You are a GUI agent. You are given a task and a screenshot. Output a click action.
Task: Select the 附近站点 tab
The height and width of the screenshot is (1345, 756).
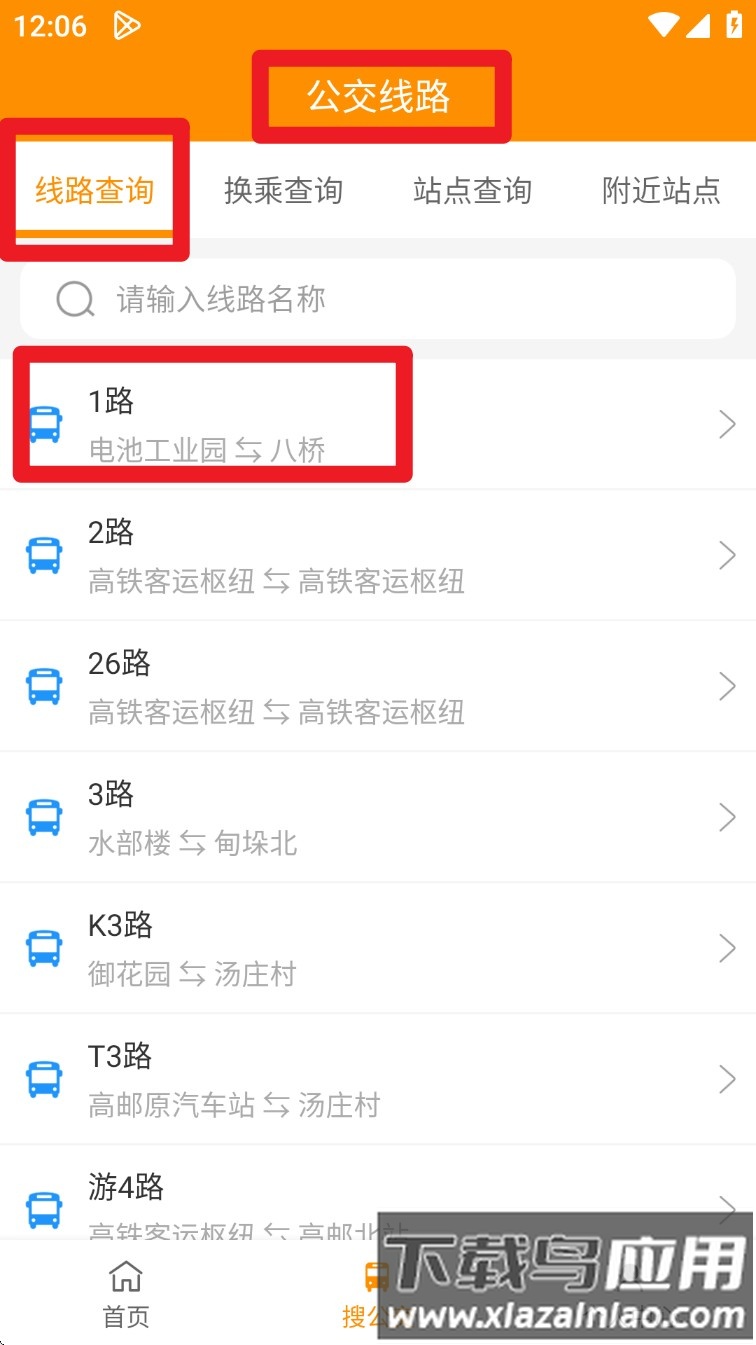point(661,190)
